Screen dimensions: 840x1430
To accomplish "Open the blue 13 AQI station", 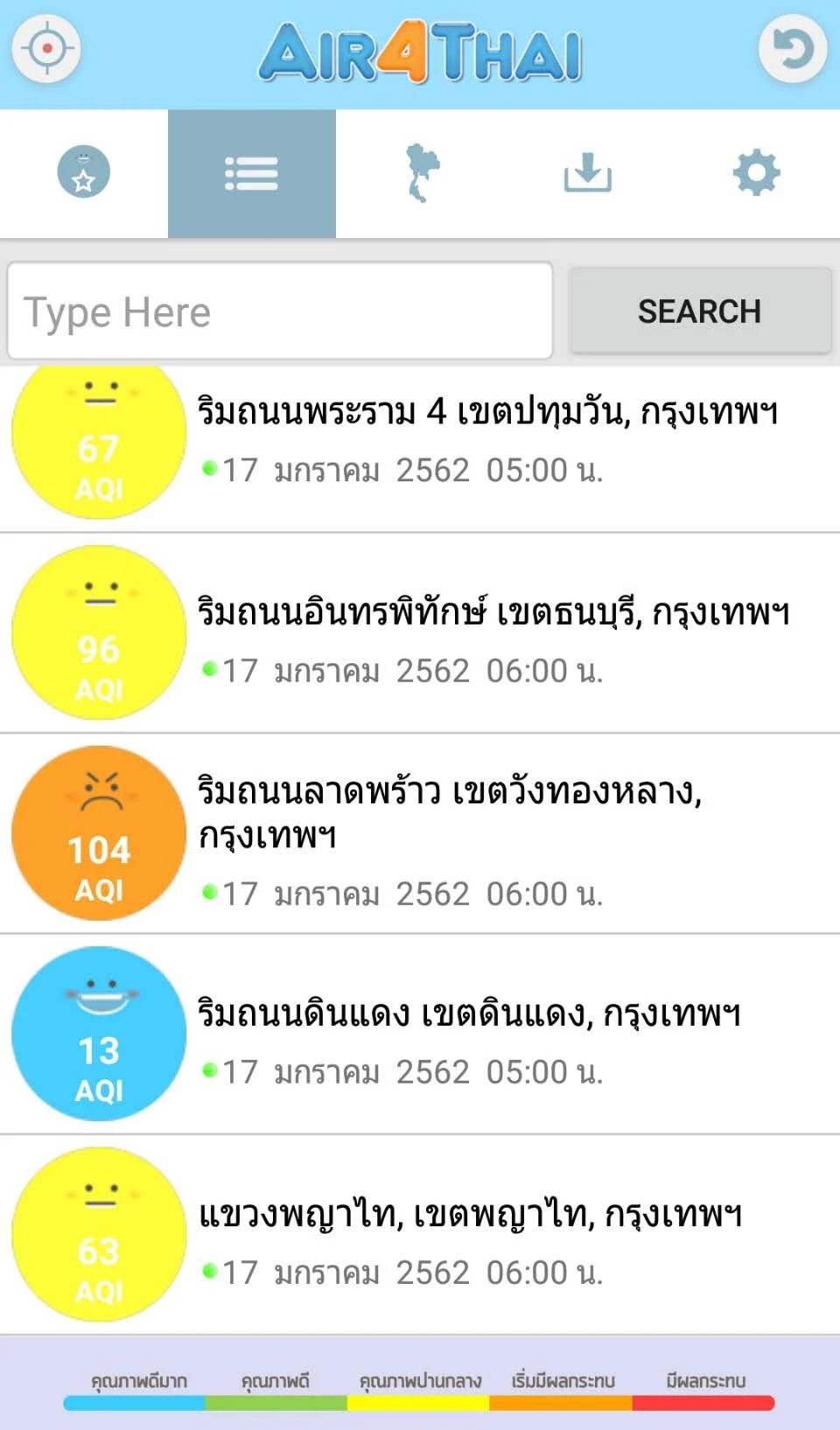I will 420,1034.
